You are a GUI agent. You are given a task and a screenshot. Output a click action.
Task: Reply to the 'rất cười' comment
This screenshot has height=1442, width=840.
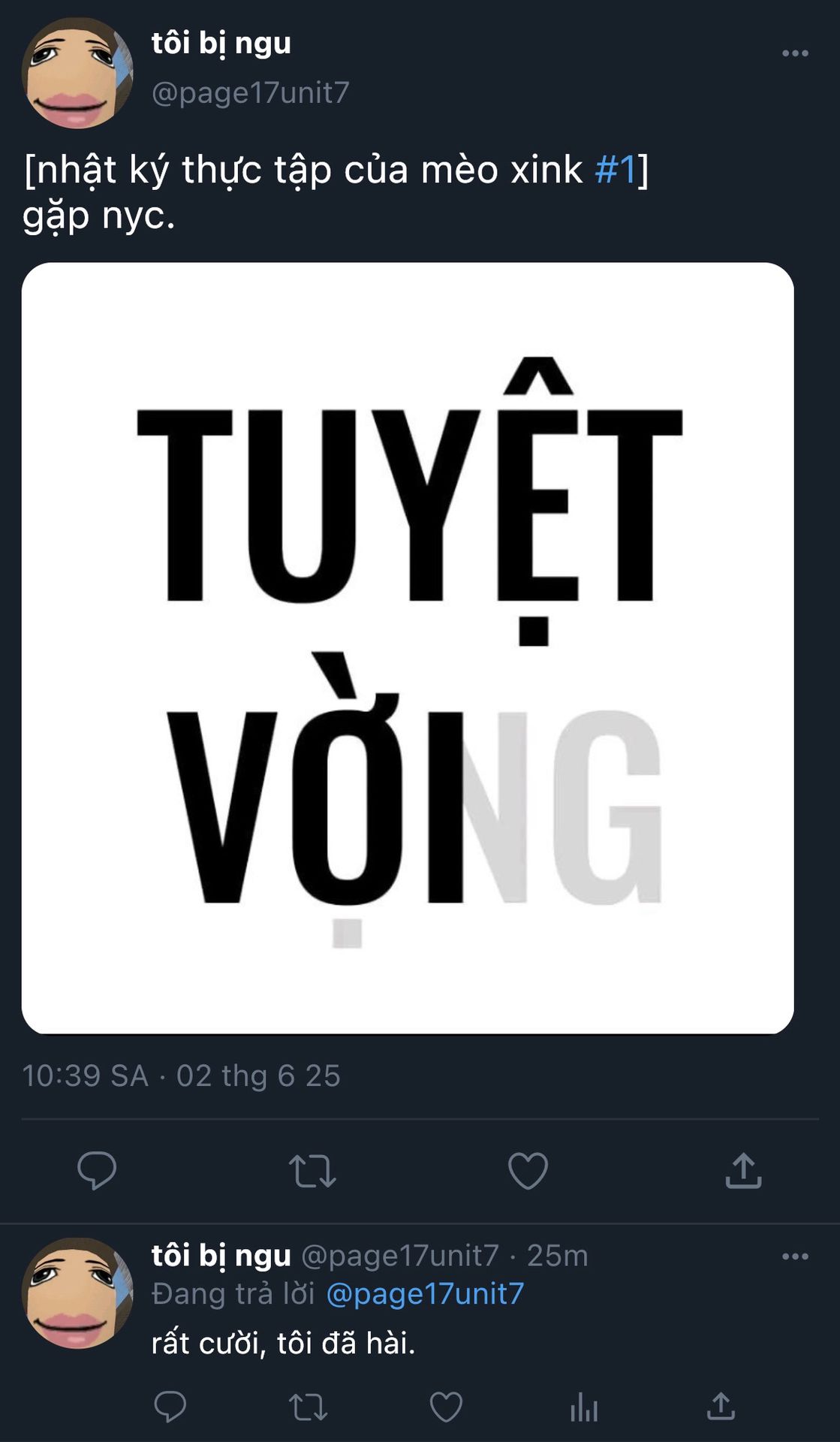click(170, 1407)
